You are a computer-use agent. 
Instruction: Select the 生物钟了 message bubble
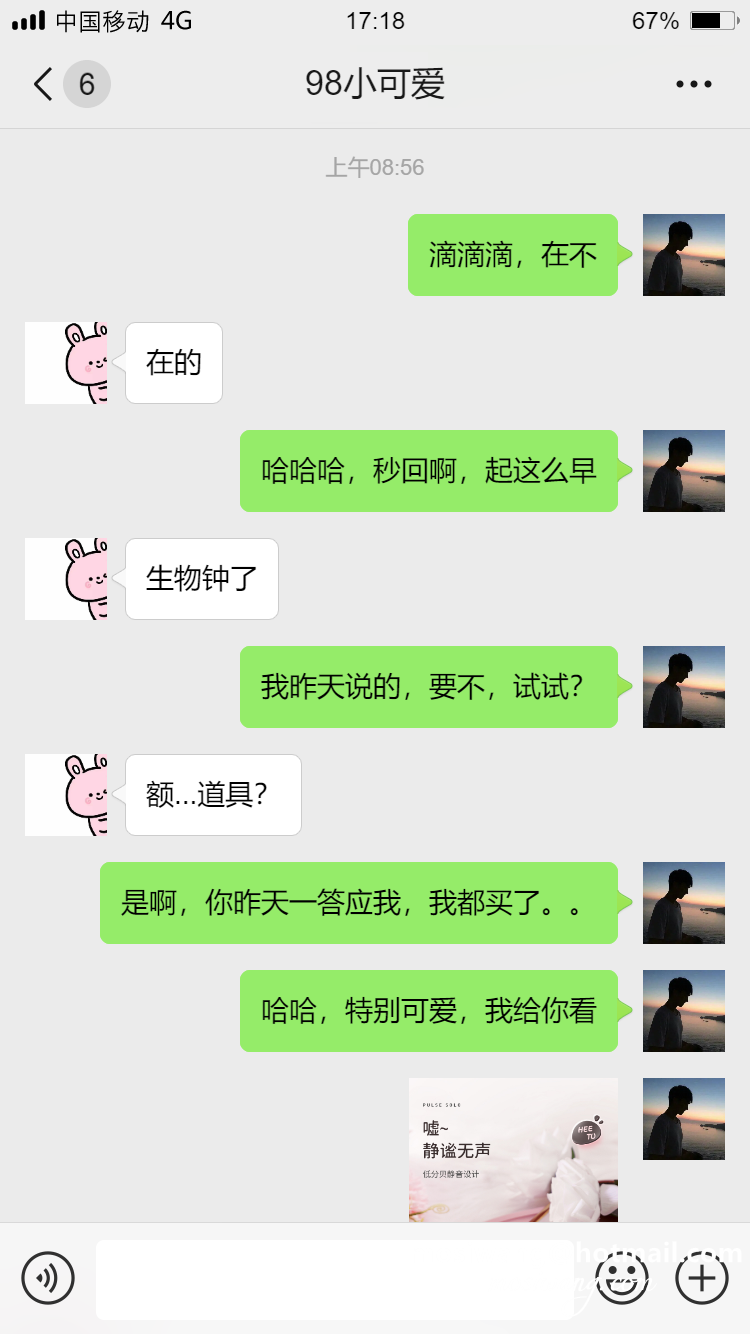(201, 578)
